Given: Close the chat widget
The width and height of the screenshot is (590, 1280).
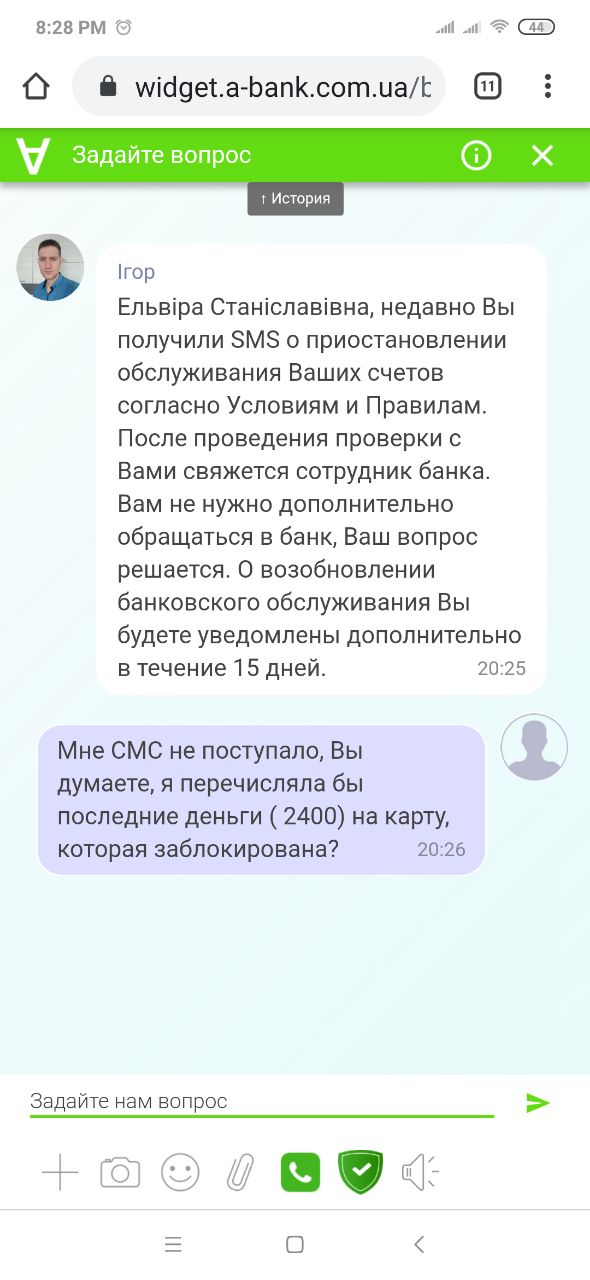Looking at the screenshot, I should (x=542, y=155).
